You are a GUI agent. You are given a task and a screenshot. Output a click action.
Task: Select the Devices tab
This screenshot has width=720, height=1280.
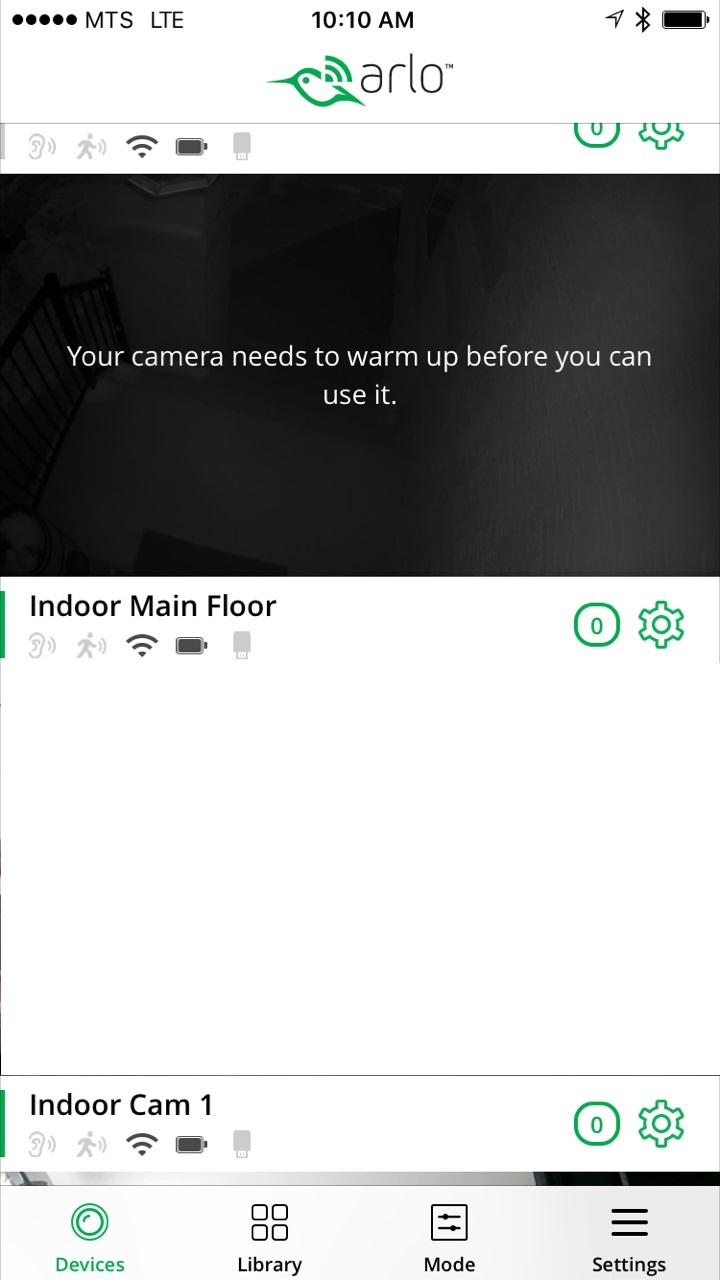pos(90,1238)
